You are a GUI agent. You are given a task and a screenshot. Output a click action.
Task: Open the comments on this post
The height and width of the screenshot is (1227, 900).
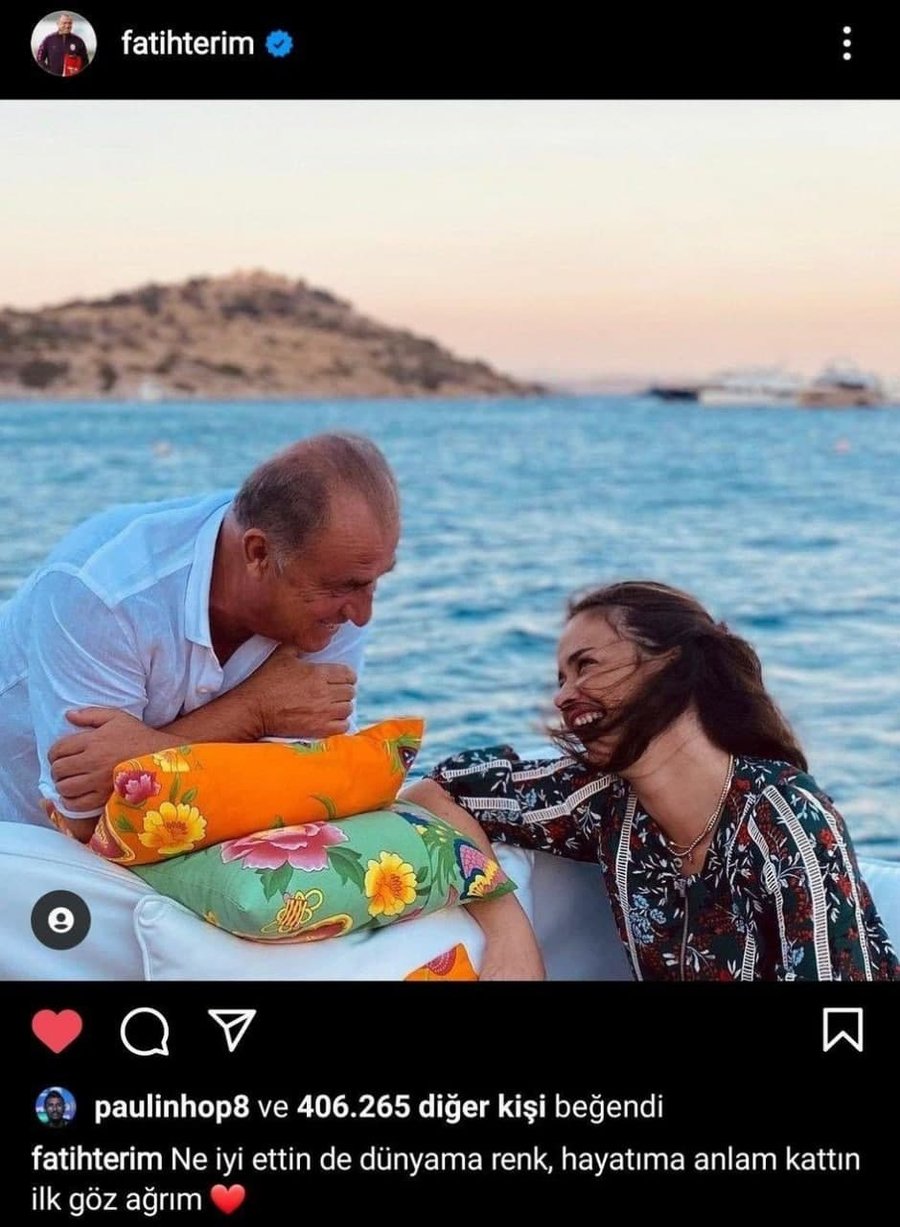tap(144, 1031)
